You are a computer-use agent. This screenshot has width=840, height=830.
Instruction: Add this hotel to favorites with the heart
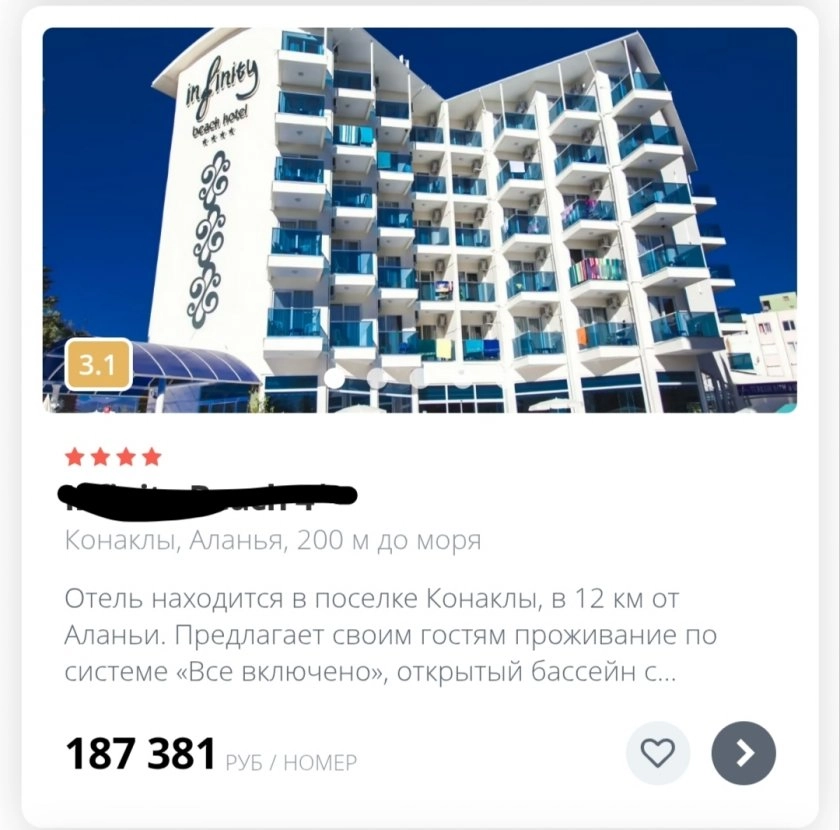[657, 752]
